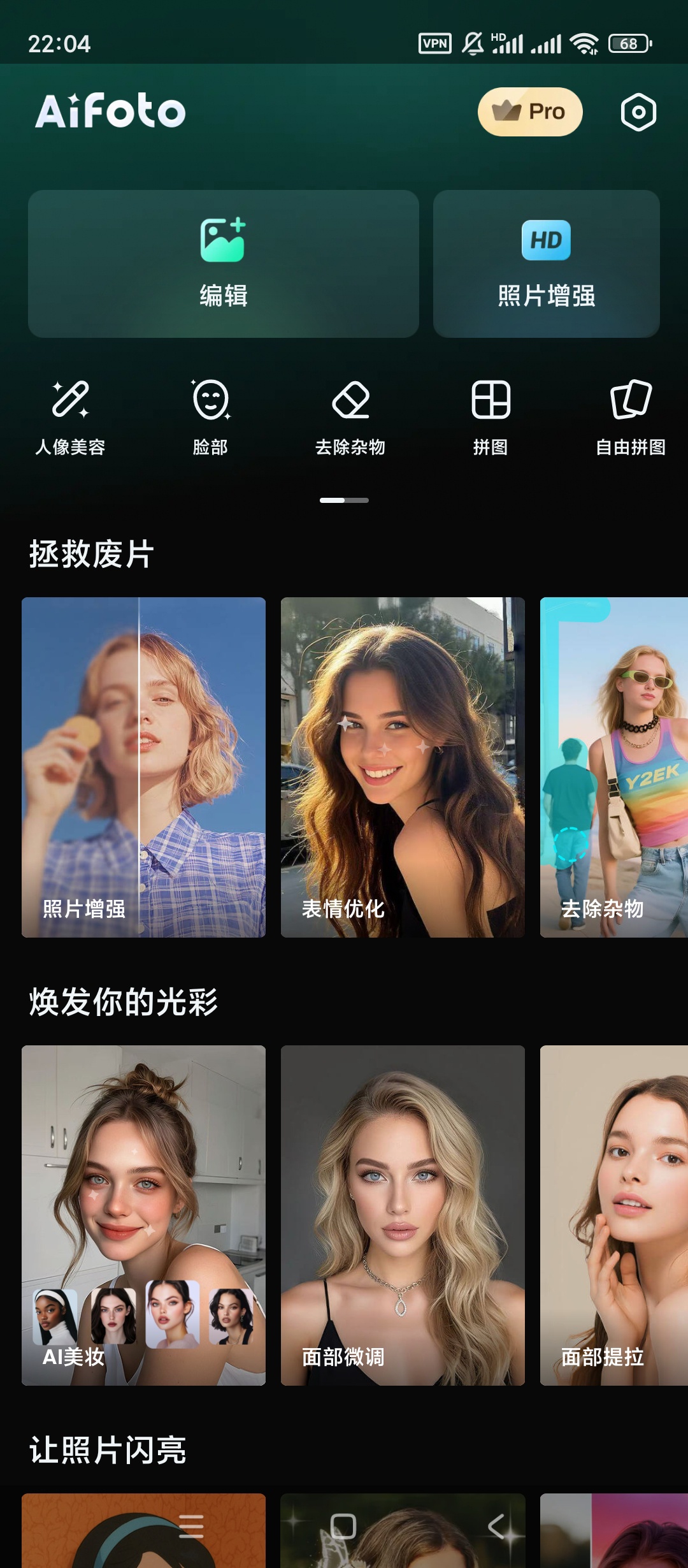Image resolution: width=688 pixels, height=1568 pixels.
Task: Open the 自由拼图 tool
Action: [631, 416]
